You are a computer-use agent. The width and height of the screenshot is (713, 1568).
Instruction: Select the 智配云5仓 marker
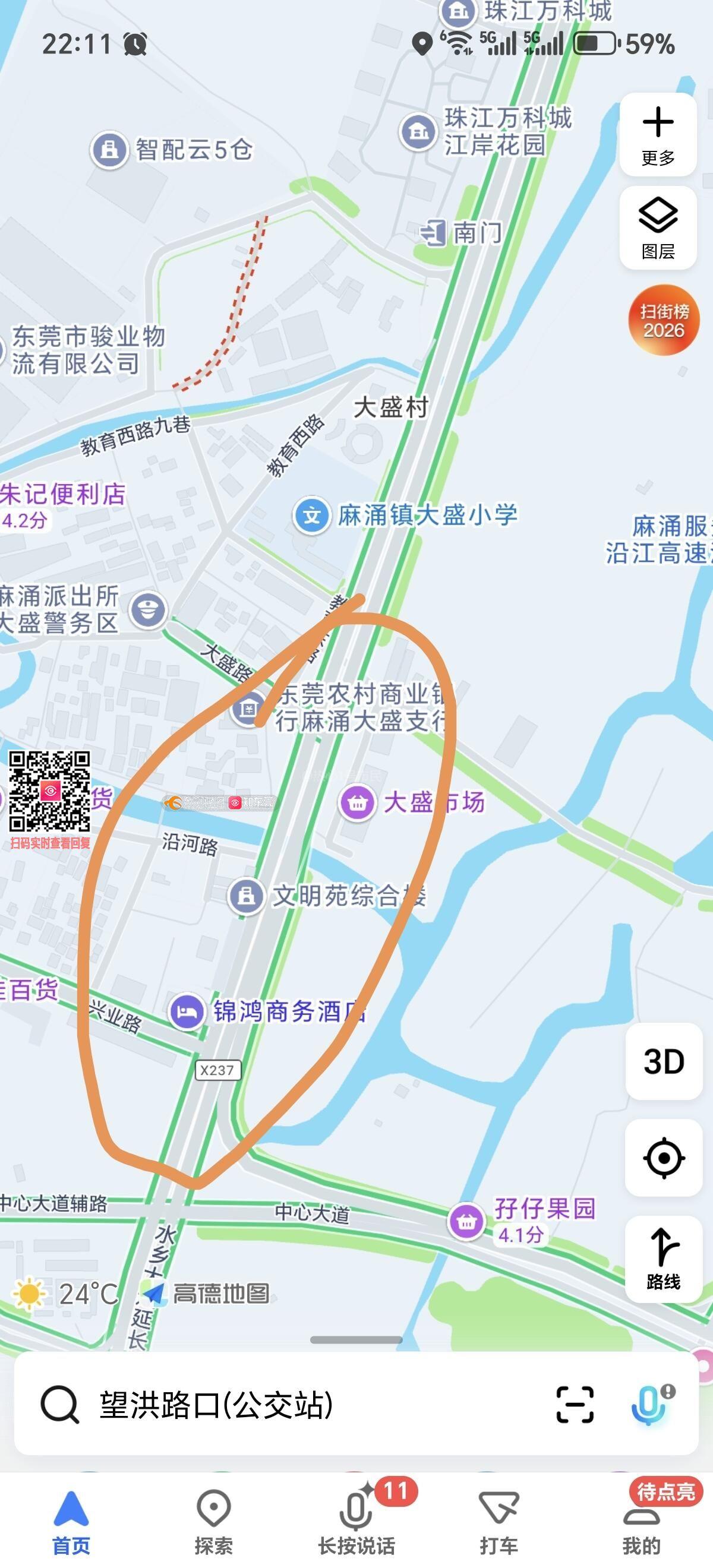pyautogui.click(x=109, y=150)
